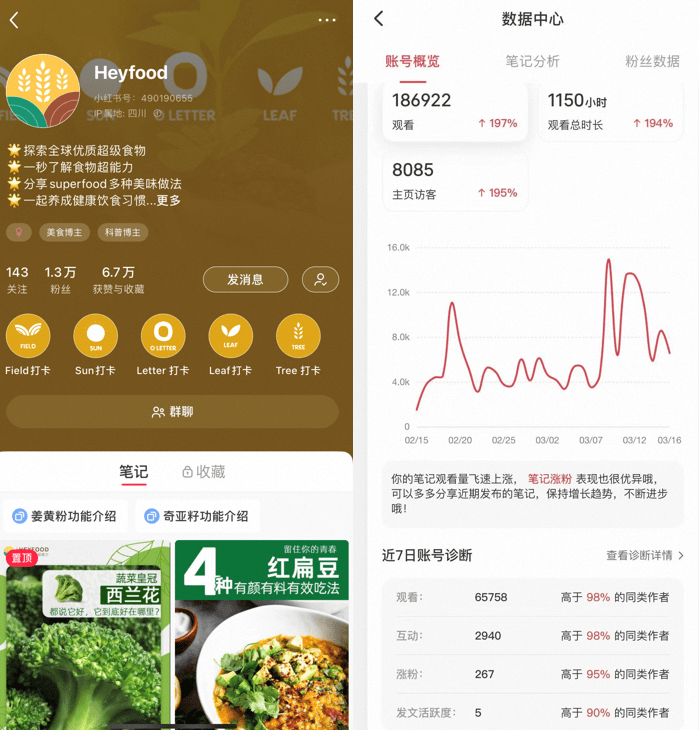This screenshot has width=699, height=730.
Task: Switch to the 笔记分析 tab
Action: point(532,62)
